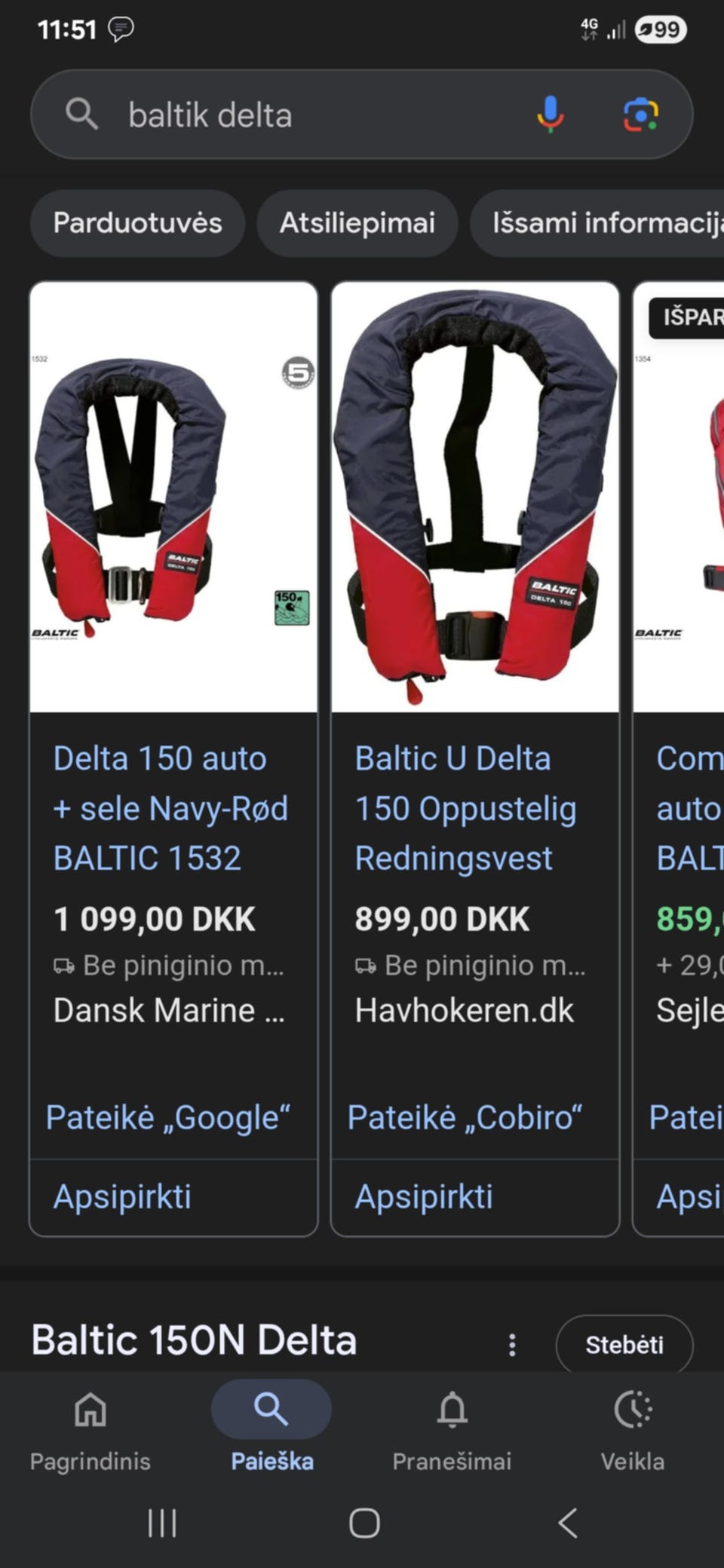Expand the Delta 150 auto product card

172,809
